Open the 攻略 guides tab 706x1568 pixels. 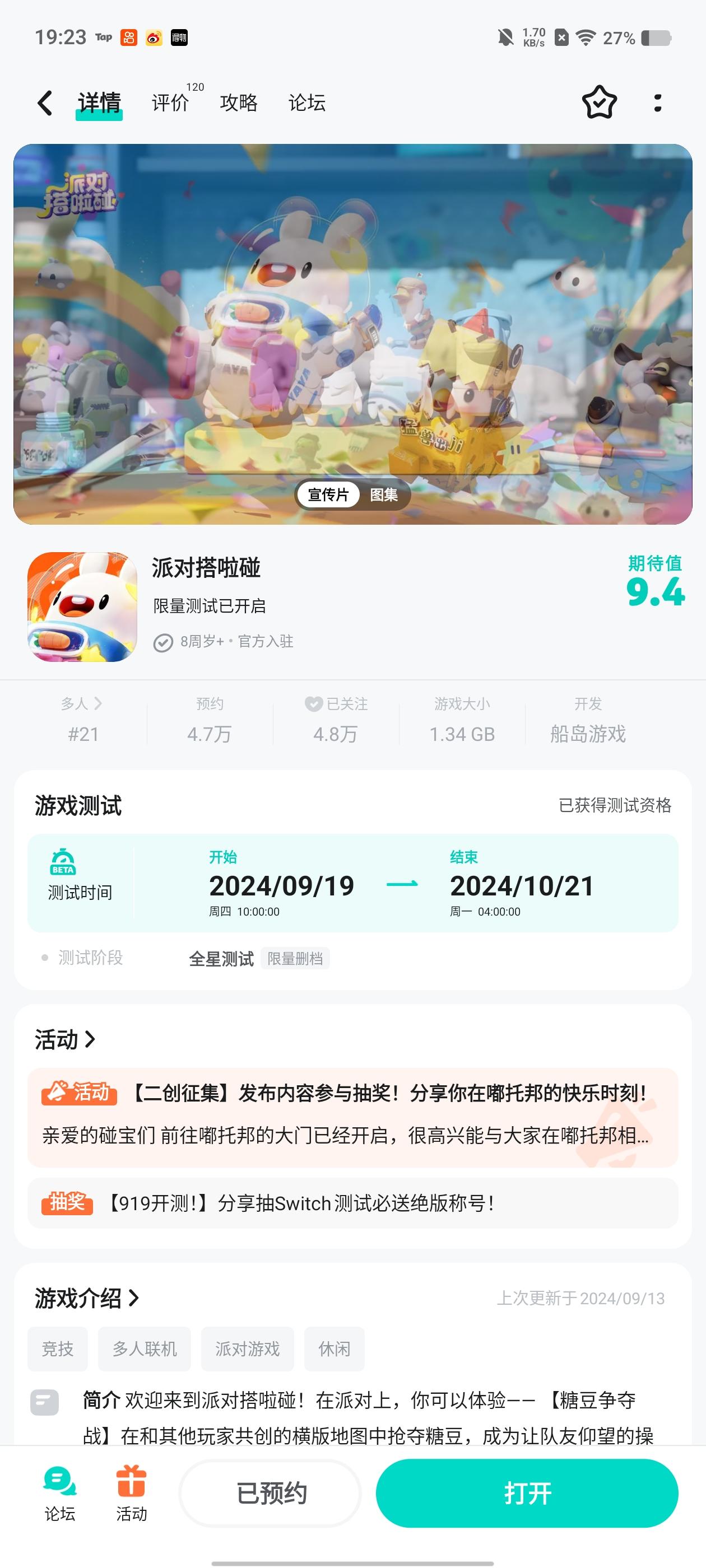click(239, 104)
